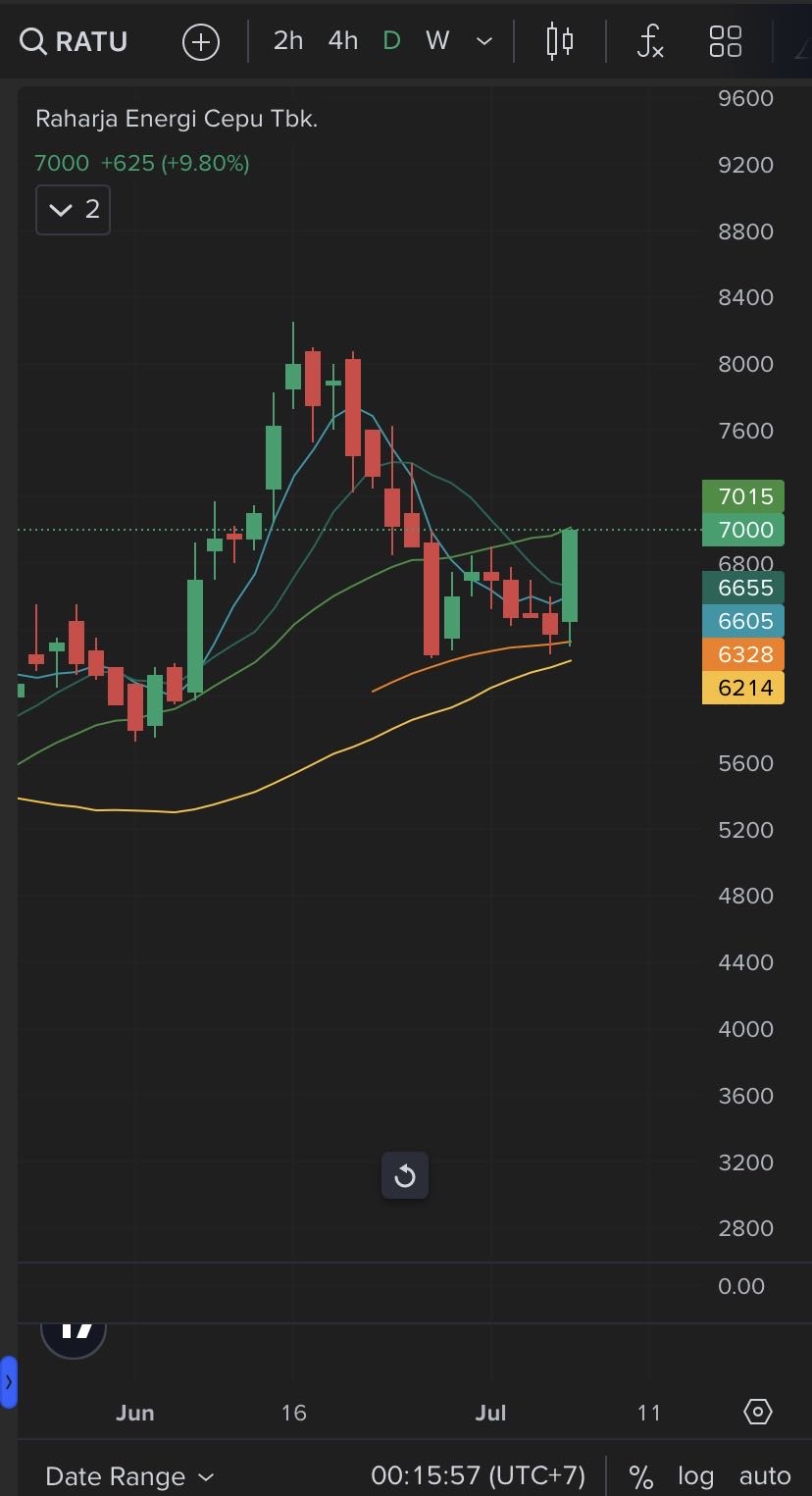Viewport: 812px width, 1496px height.
Task: Open the timezone clock settings
Action: point(478,1475)
